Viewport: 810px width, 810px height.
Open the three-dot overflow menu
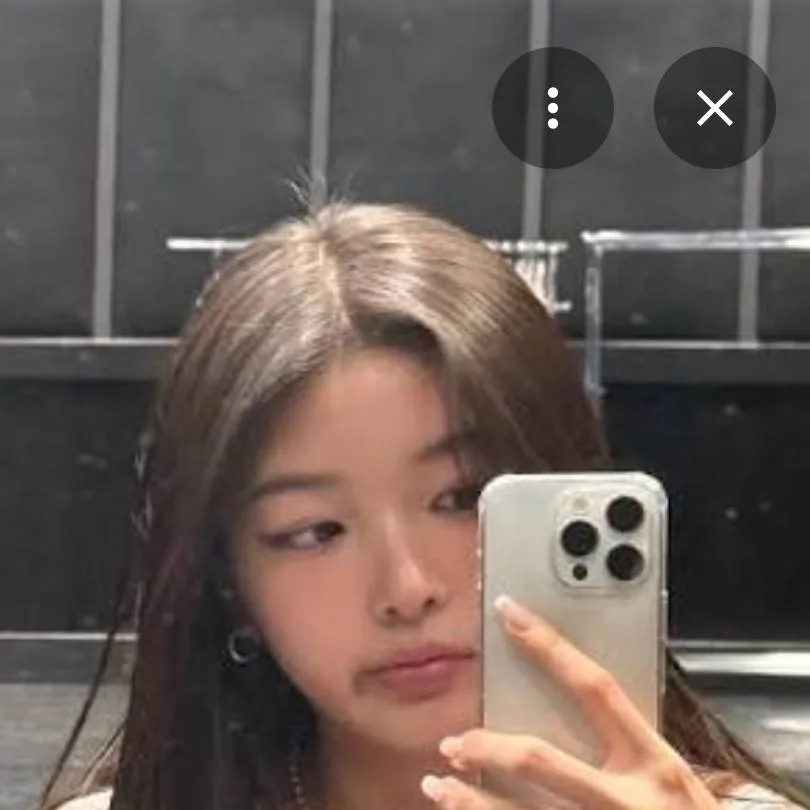(552, 108)
